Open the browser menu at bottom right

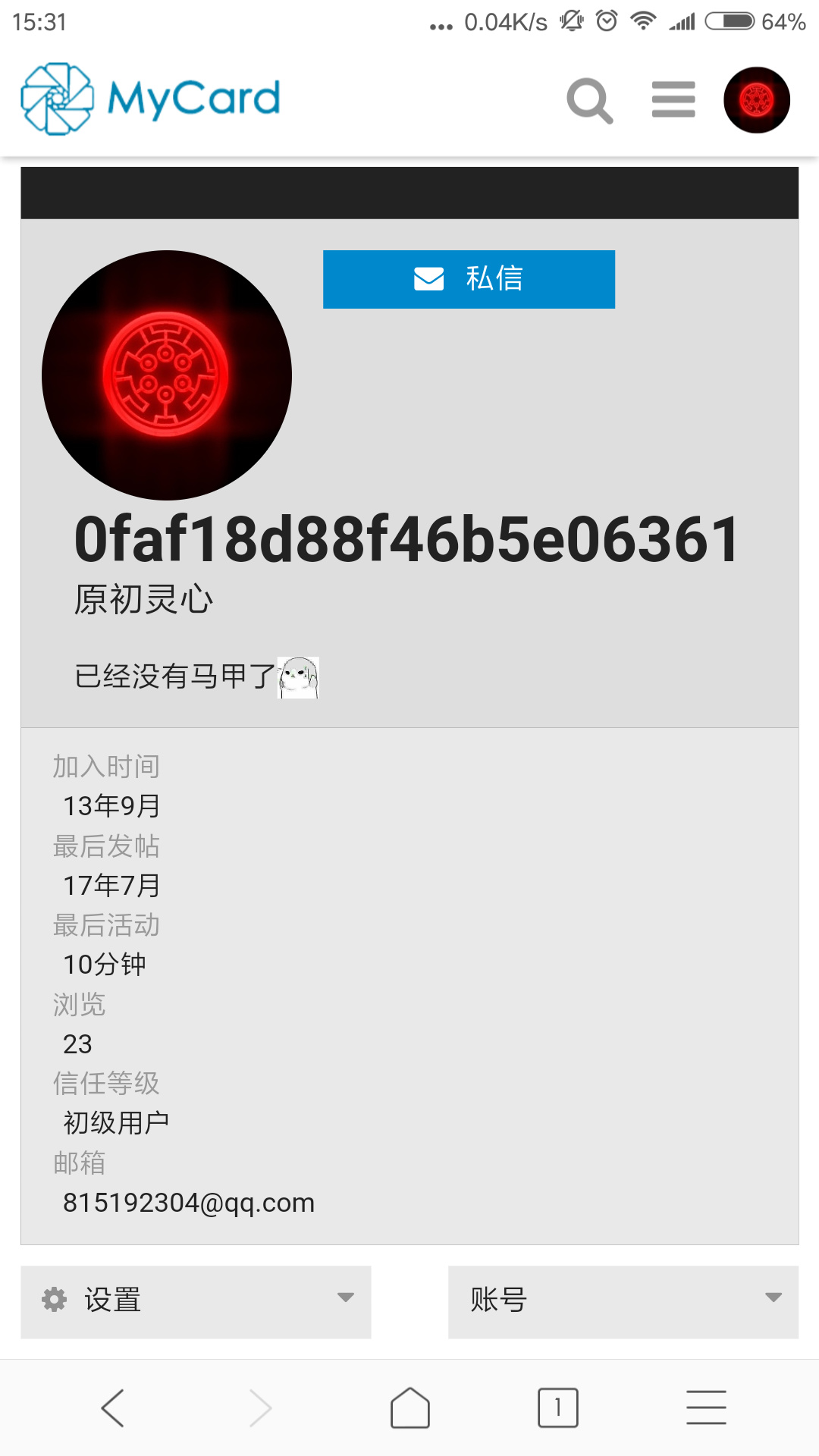[706, 1408]
